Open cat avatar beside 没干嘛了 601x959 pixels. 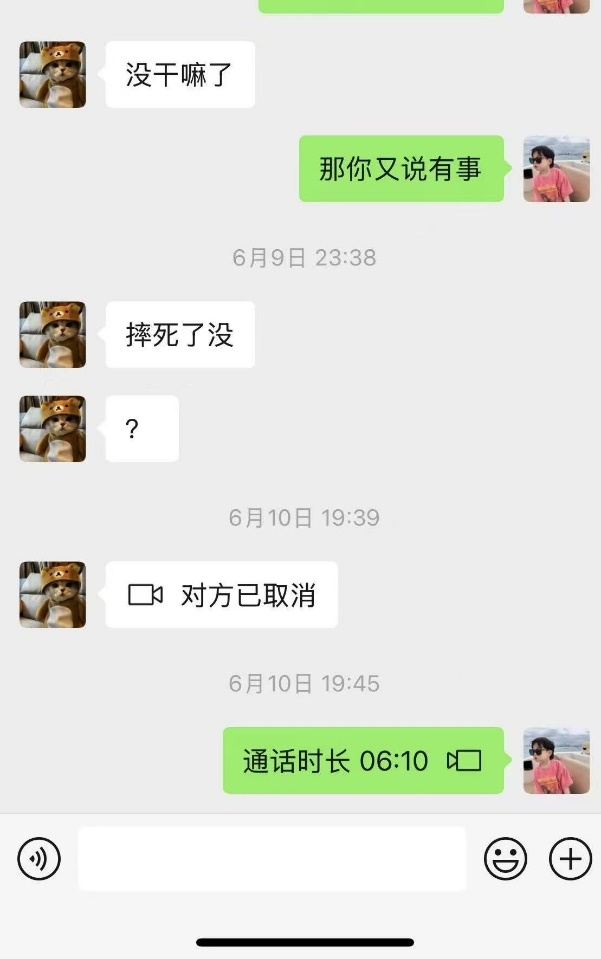pos(53,74)
